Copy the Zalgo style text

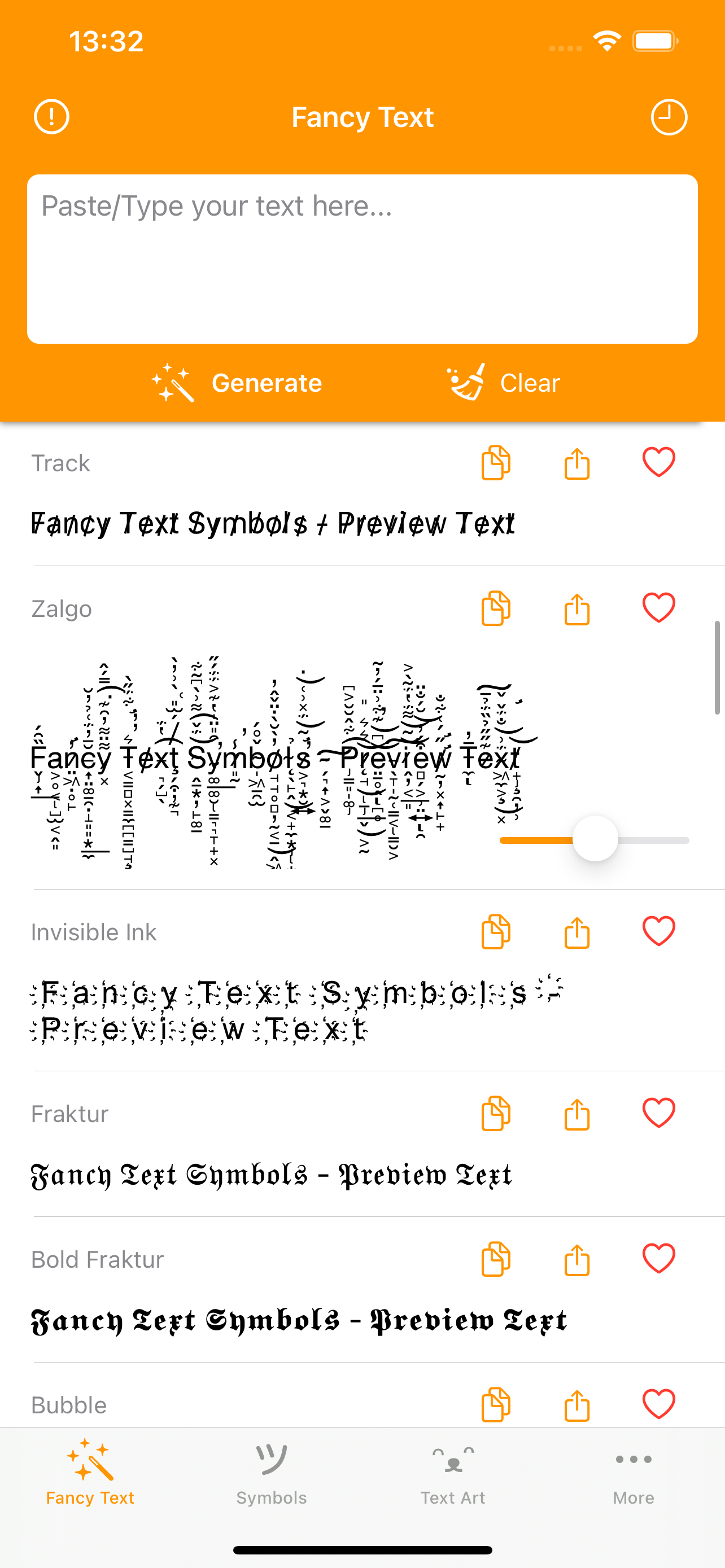coord(496,608)
